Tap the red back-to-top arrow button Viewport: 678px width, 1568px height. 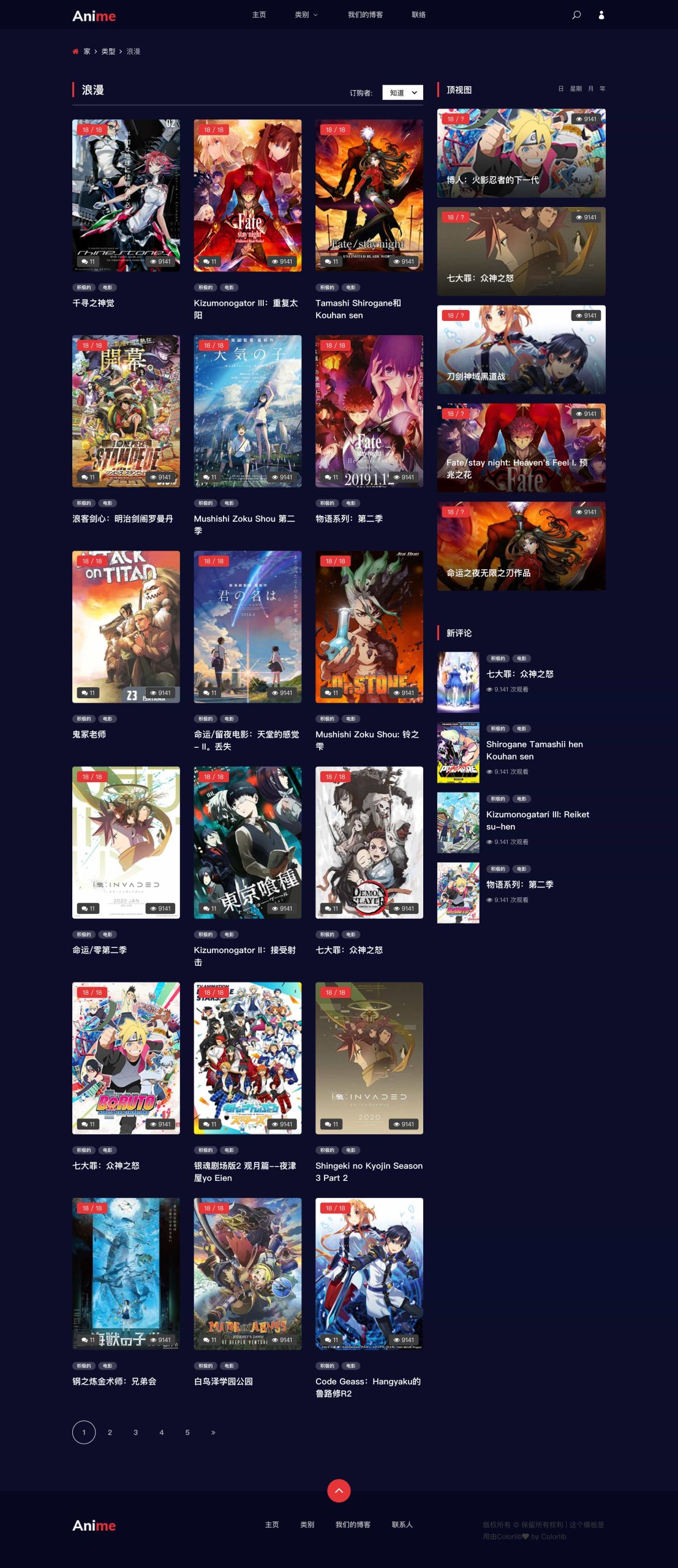(339, 1490)
